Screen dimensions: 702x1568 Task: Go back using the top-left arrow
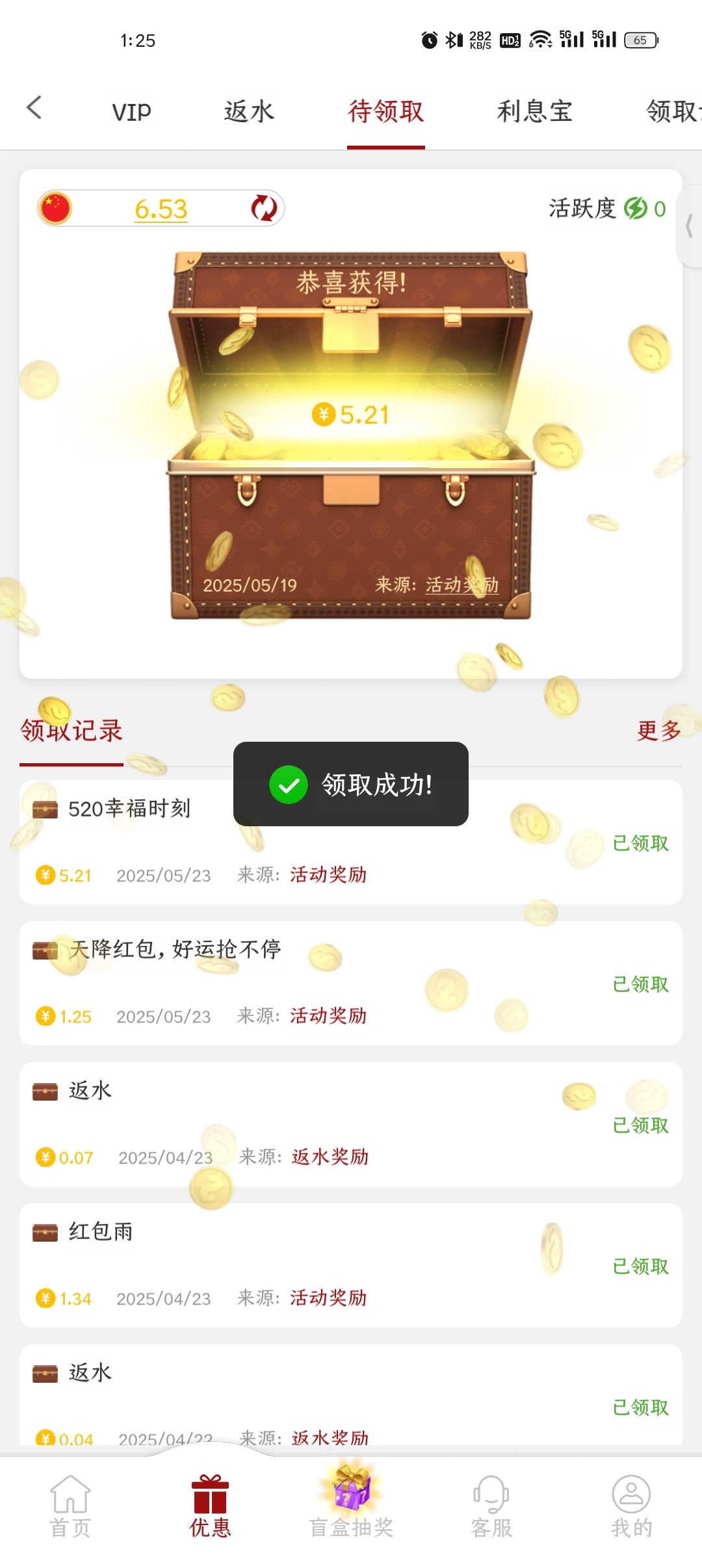pyautogui.click(x=34, y=108)
